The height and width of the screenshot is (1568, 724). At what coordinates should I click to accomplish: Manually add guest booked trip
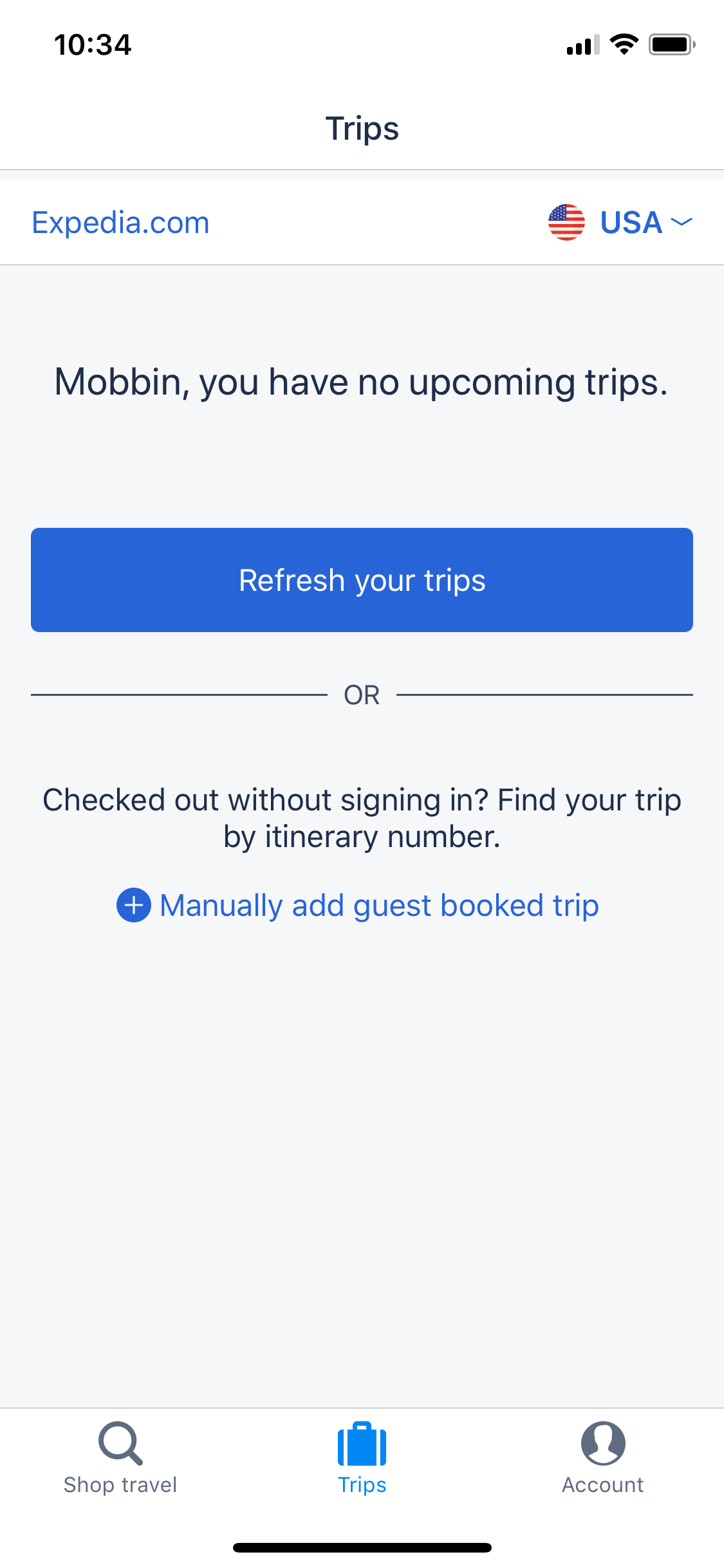358,905
